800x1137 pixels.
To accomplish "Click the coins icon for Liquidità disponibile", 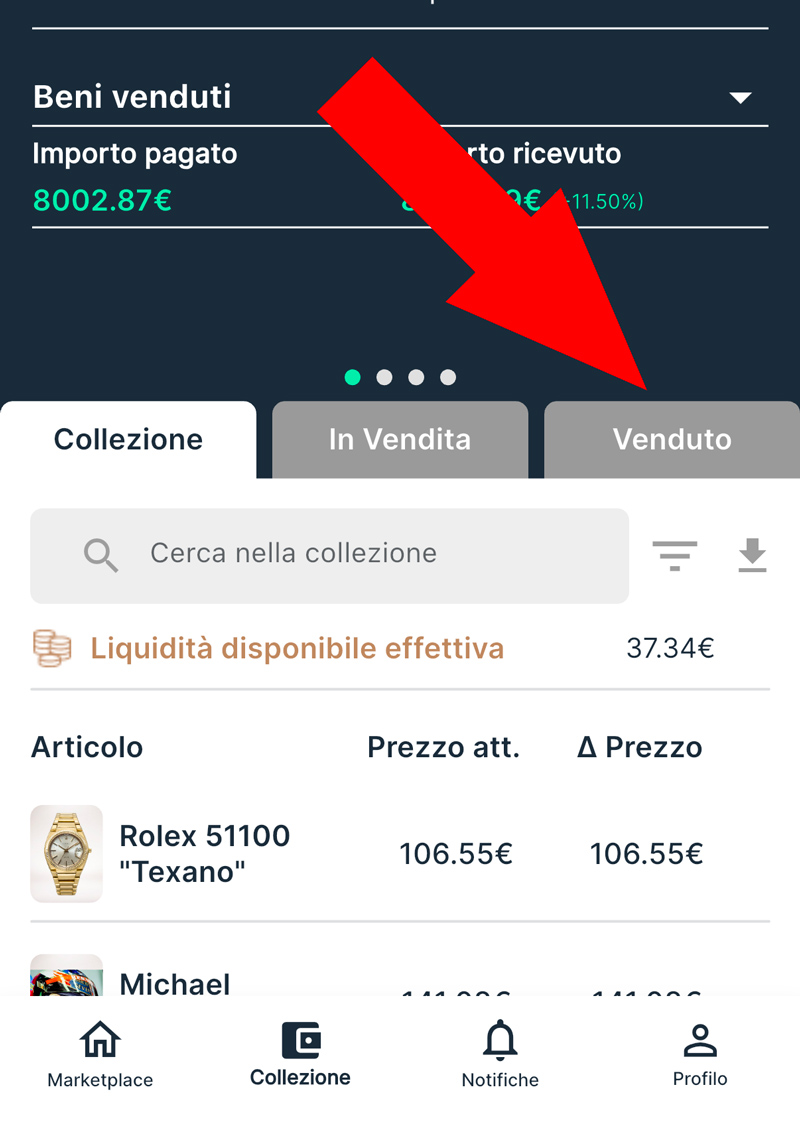I will click(51, 648).
